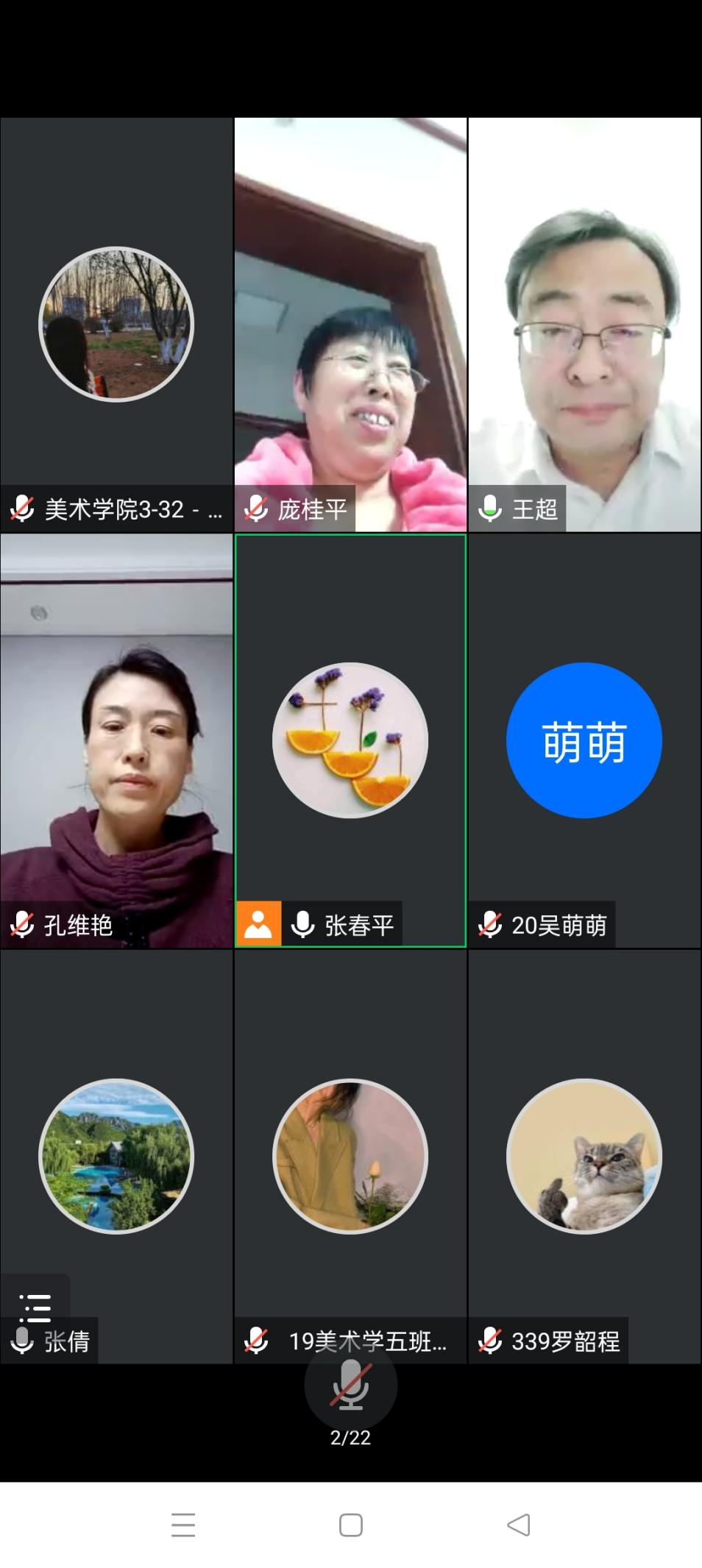Tap the 张春平 participant tile
This screenshot has height=1568, width=702.
pos(350,739)
